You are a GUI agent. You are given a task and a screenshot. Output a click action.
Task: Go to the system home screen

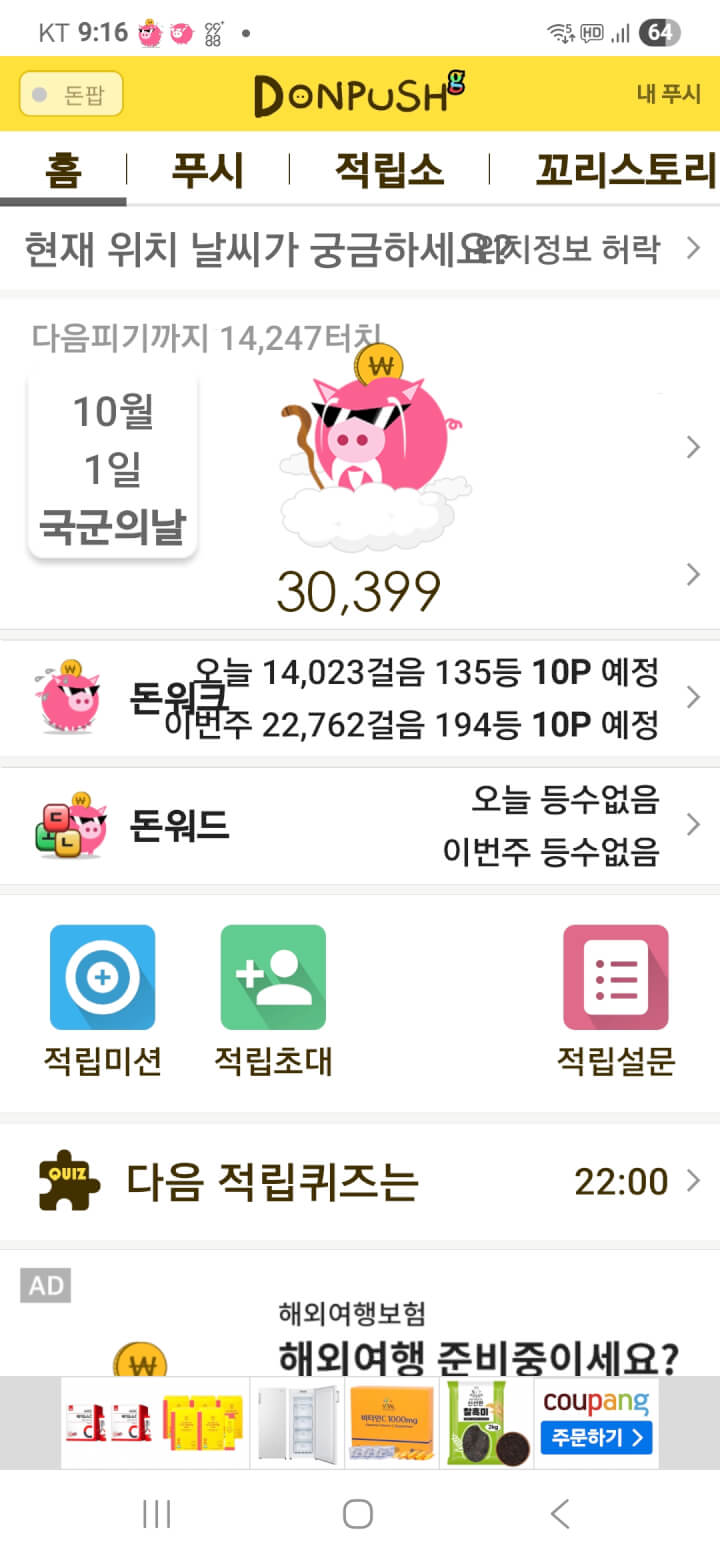358,1514
